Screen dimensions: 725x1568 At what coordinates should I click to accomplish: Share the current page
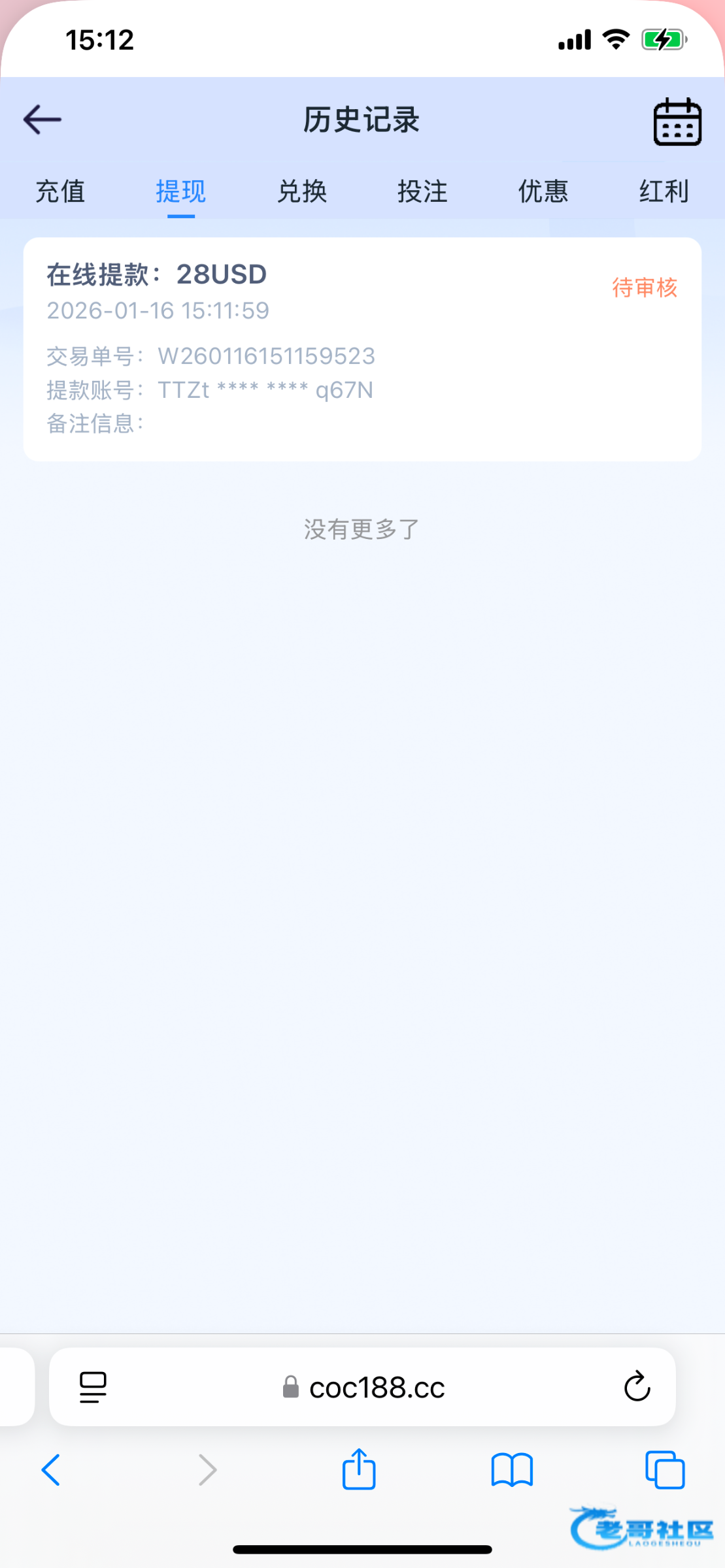[x=359, y=1470]
